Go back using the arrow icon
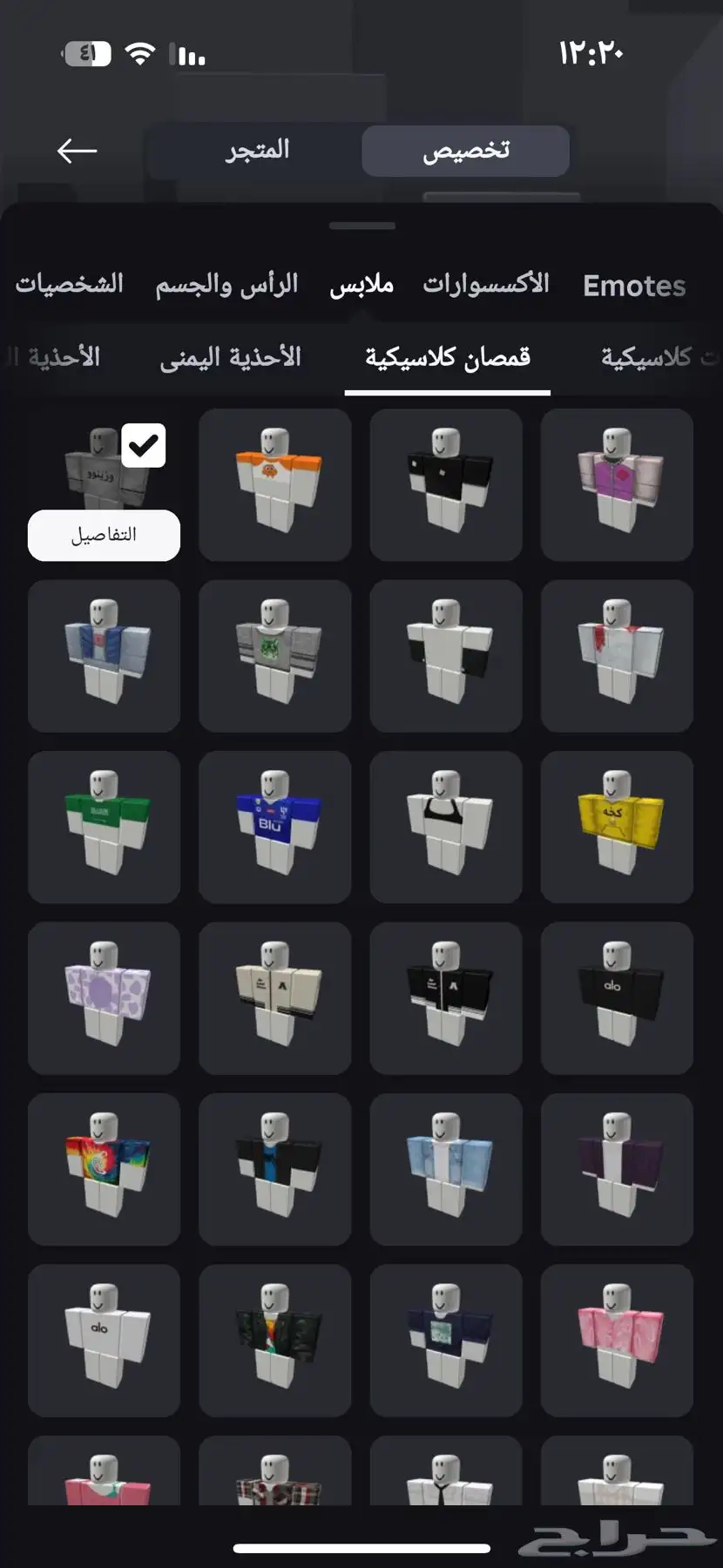The image size is (723, 1568). pyautogui.click(x=77, y=151)
